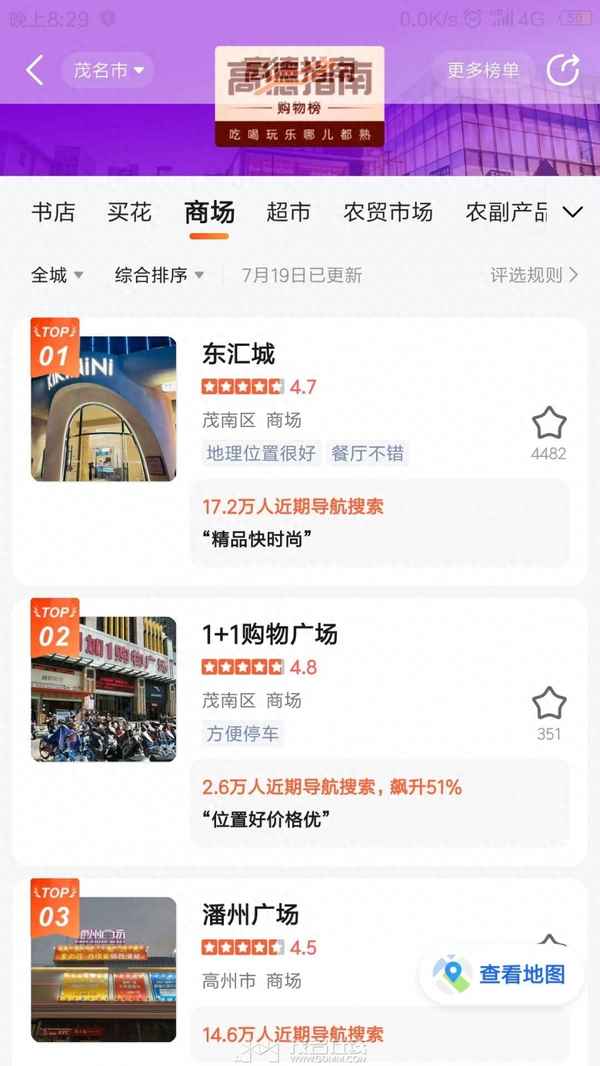This screenshot has height=1066, width=600.
Task: View the 评选规则 selection rules
Action: (534, 275)
